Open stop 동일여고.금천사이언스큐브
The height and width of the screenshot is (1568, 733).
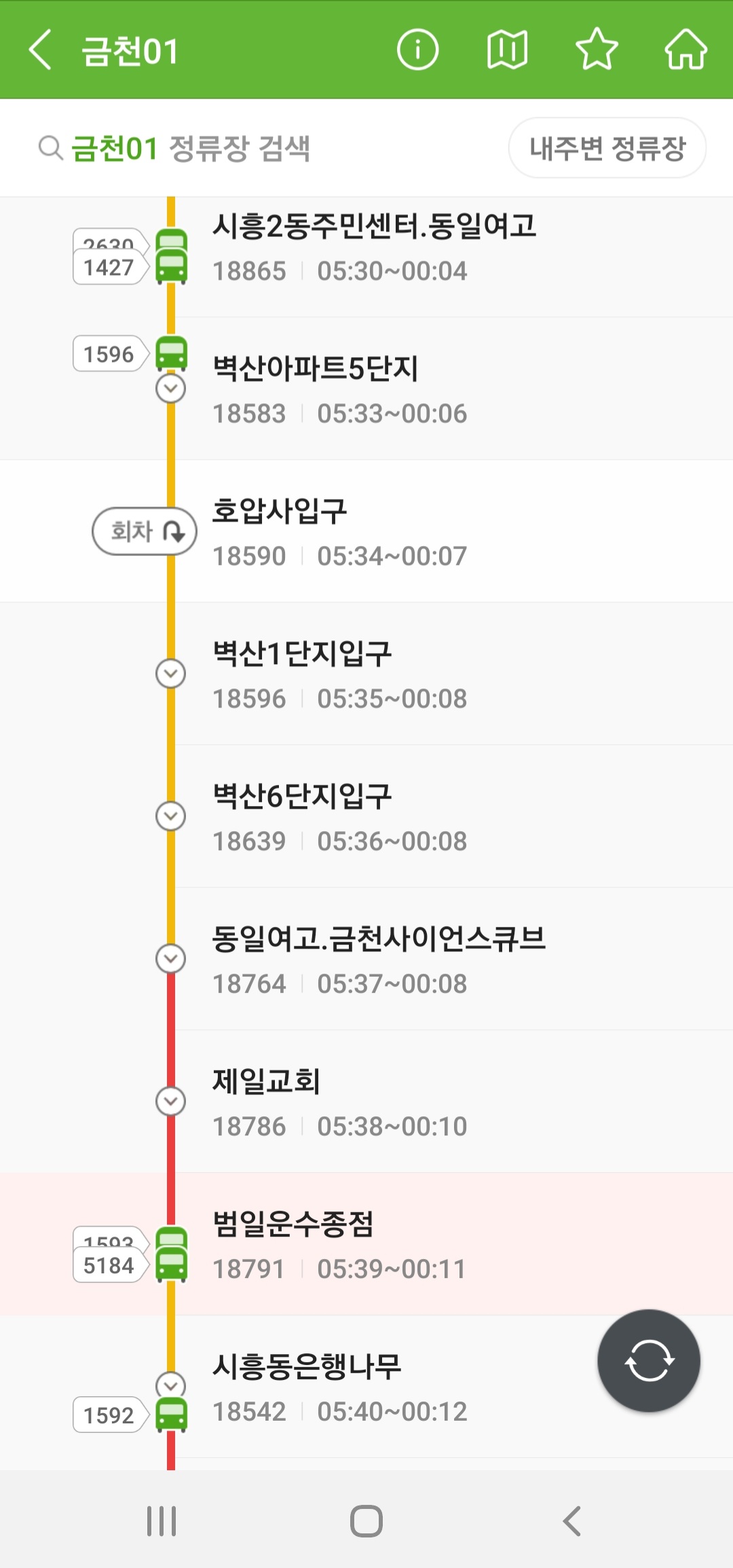tap(377, 960)
